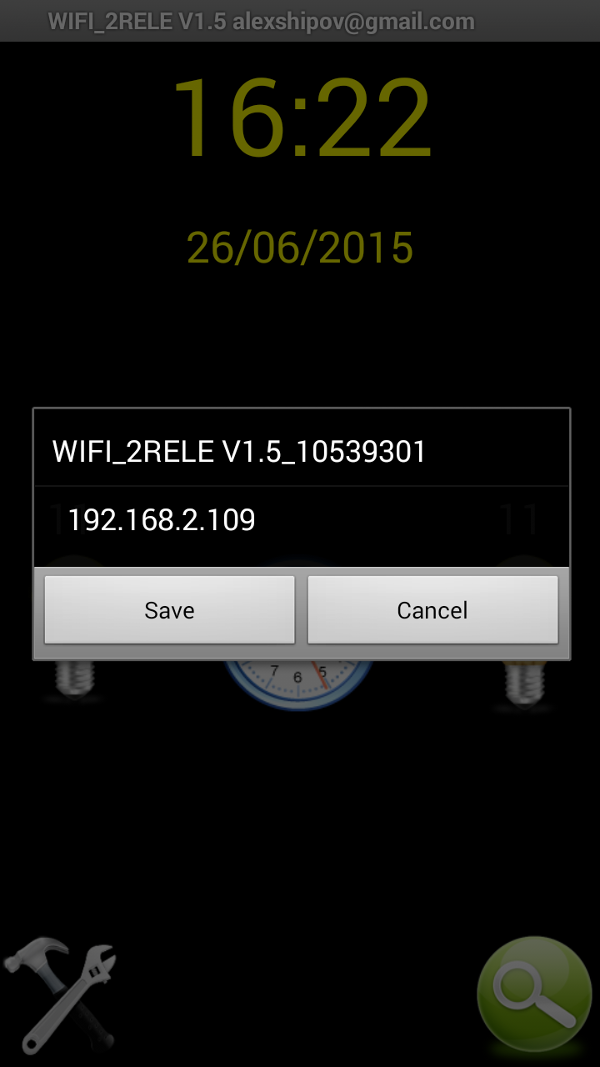The width and height of the screenshot is (600, 1067).
Task: Open the hammer and wrench settings
Action: coord(62,993)
